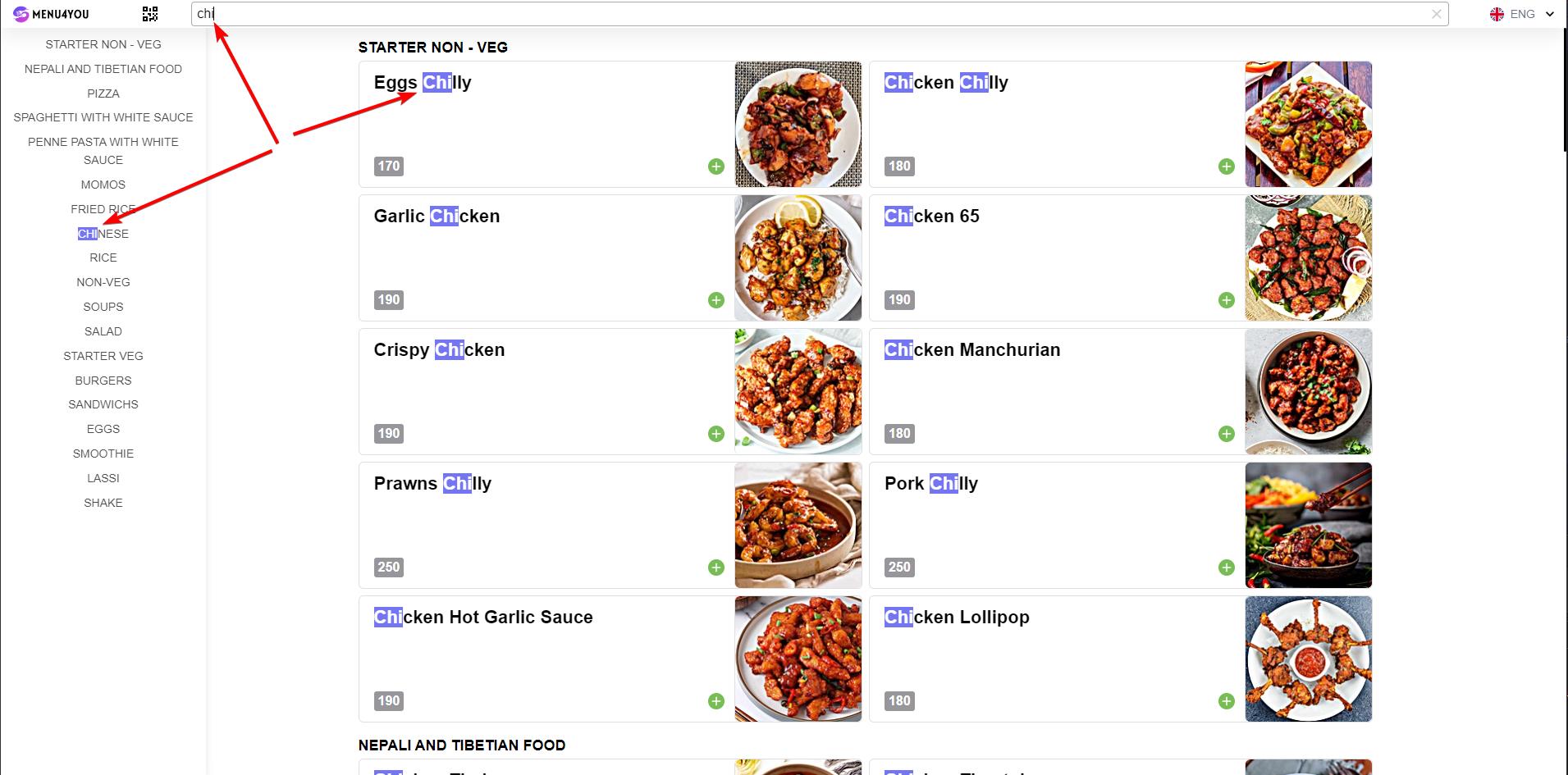This screenshot has width=1568, height=775.
Task: Add Eggs Chilly to the order
Action: (716, 166)
